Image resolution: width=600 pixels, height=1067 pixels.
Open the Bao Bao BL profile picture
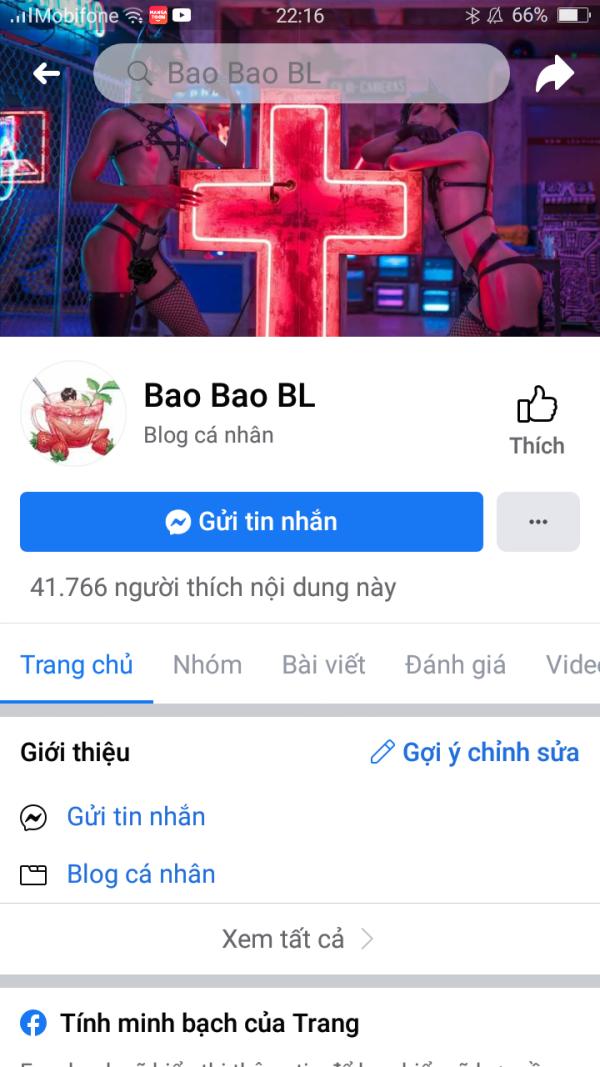(x=73, y=413)
